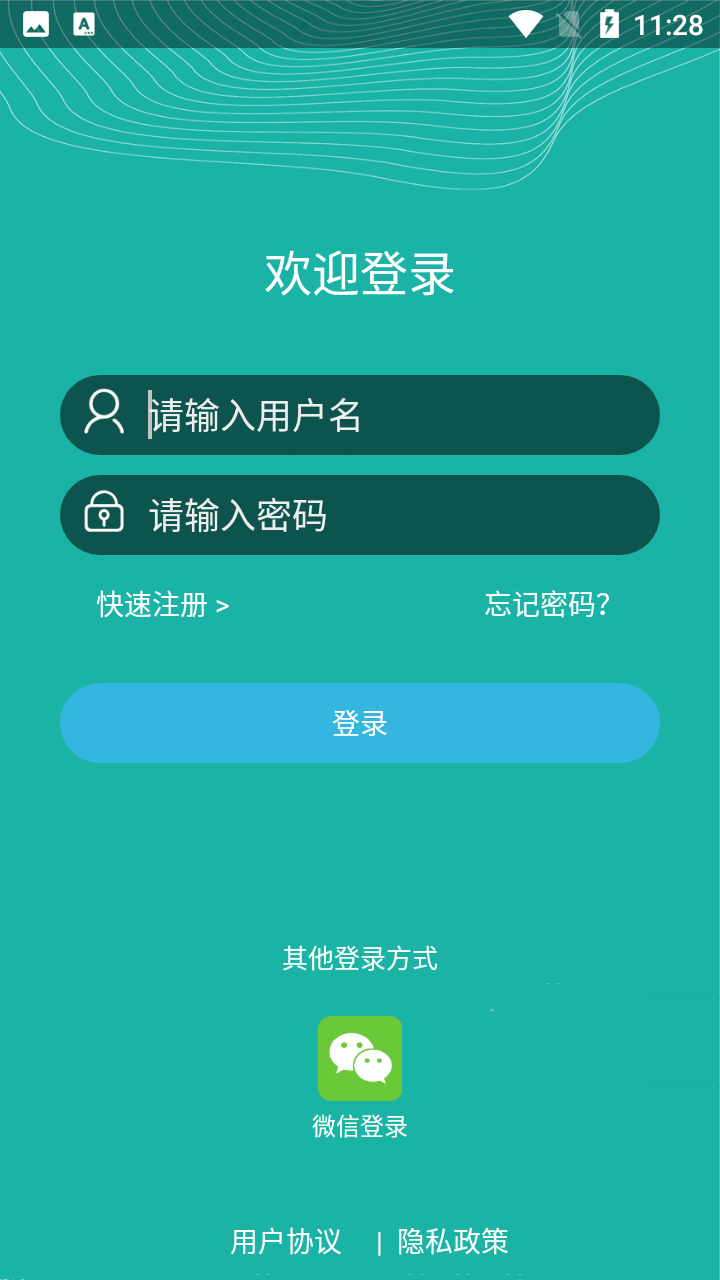Log in with WeChat icon
This screenshot has width=720, height=1280.
[360, 1059]
